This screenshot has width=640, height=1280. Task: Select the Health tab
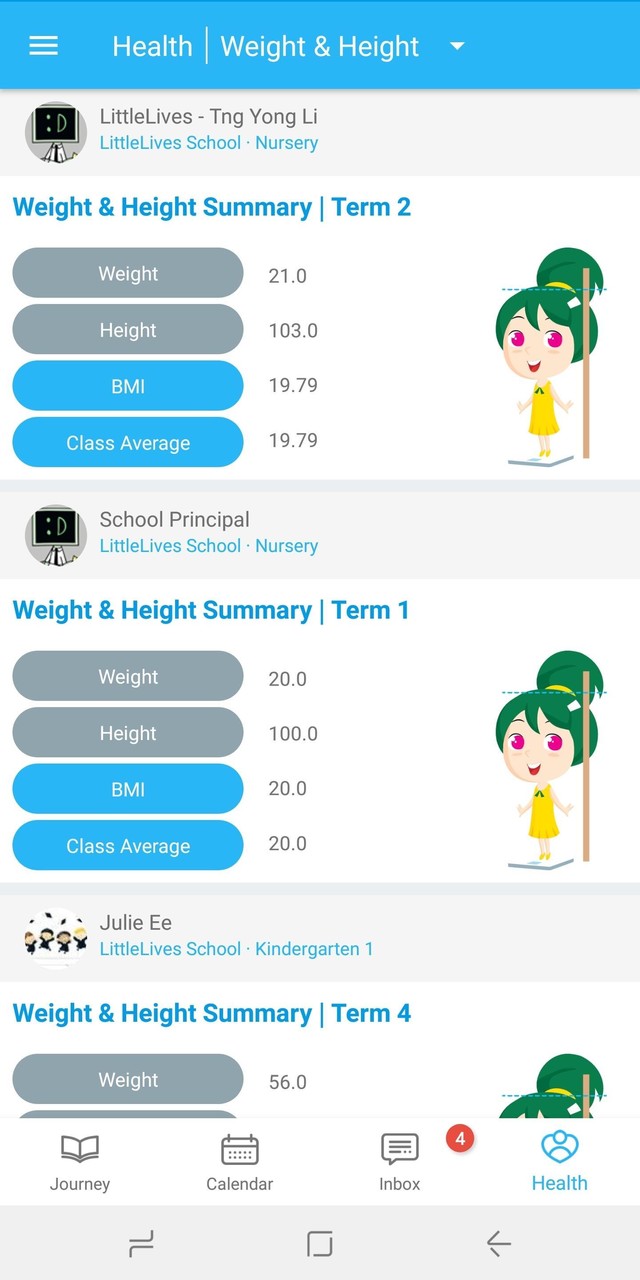(559, 1162)
